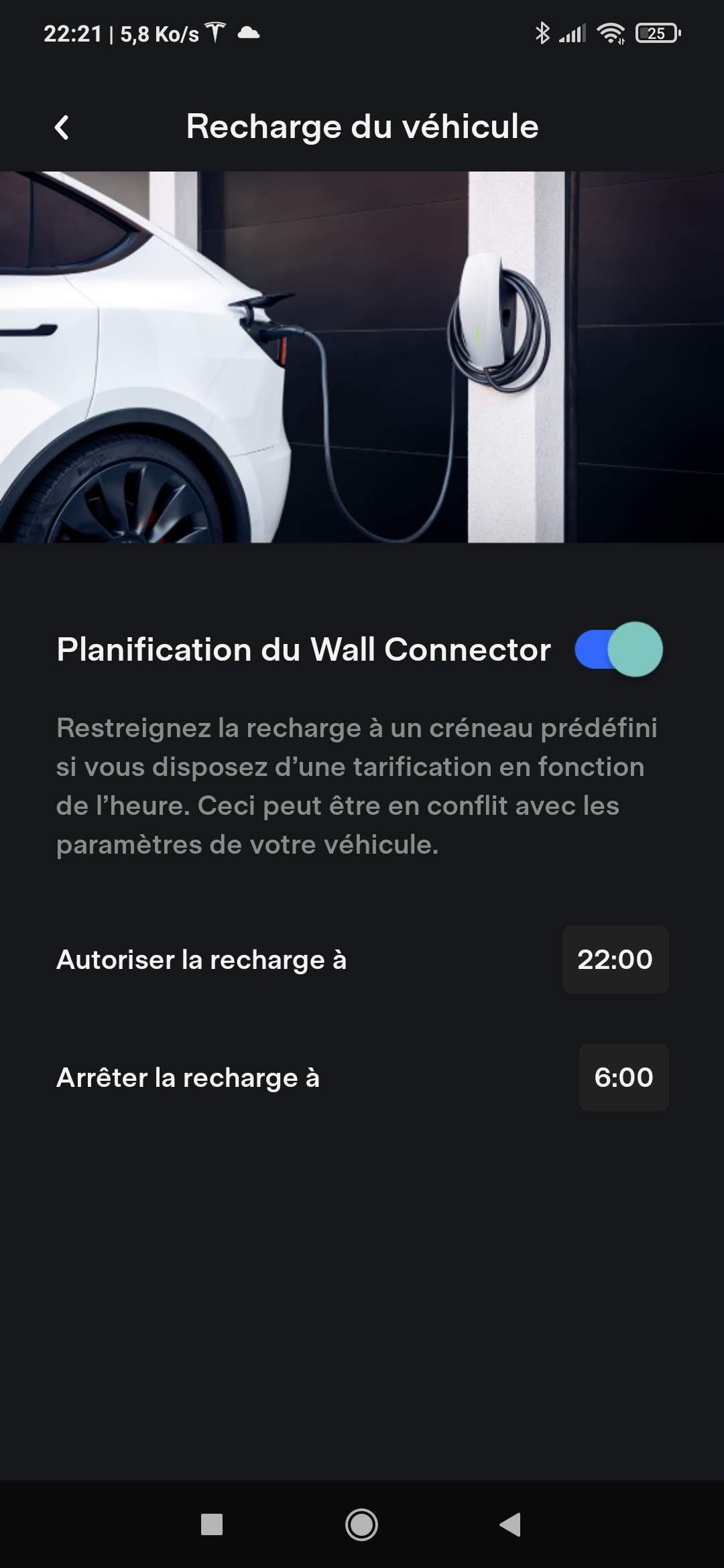Screen dimensions: 724x1568
Task: Change the 22:00 charge start time
Action: (615, 960)
